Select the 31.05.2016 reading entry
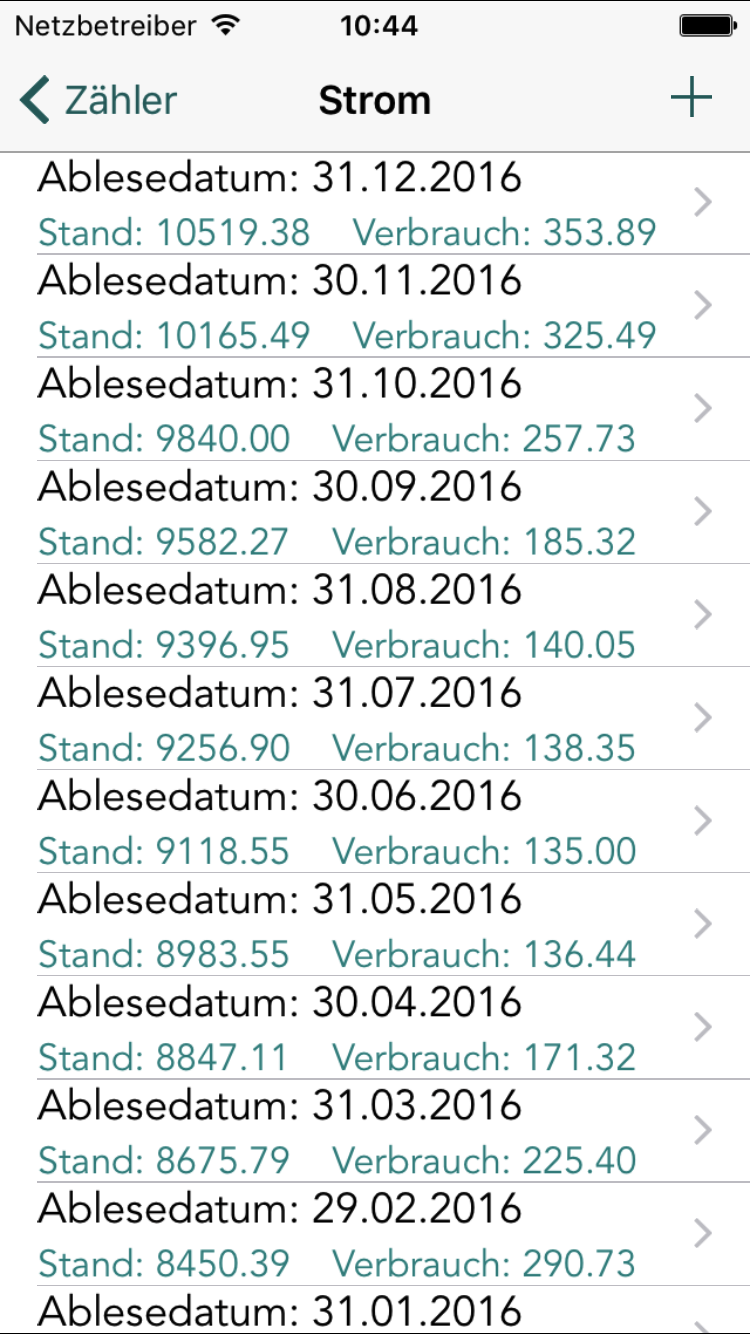Viewport: 750px width, 1334px height. tap(375, 925)
